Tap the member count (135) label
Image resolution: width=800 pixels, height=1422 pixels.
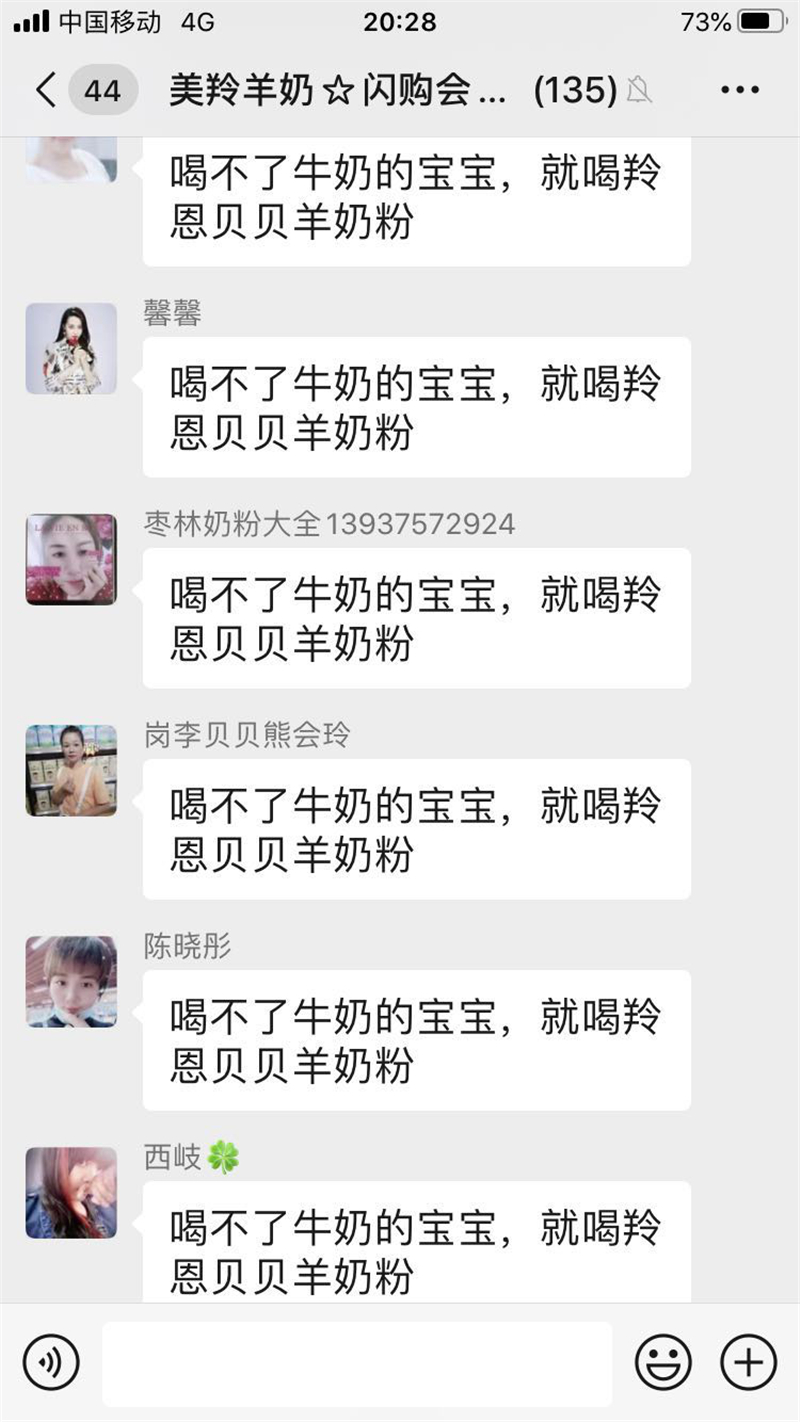point(575,89)
